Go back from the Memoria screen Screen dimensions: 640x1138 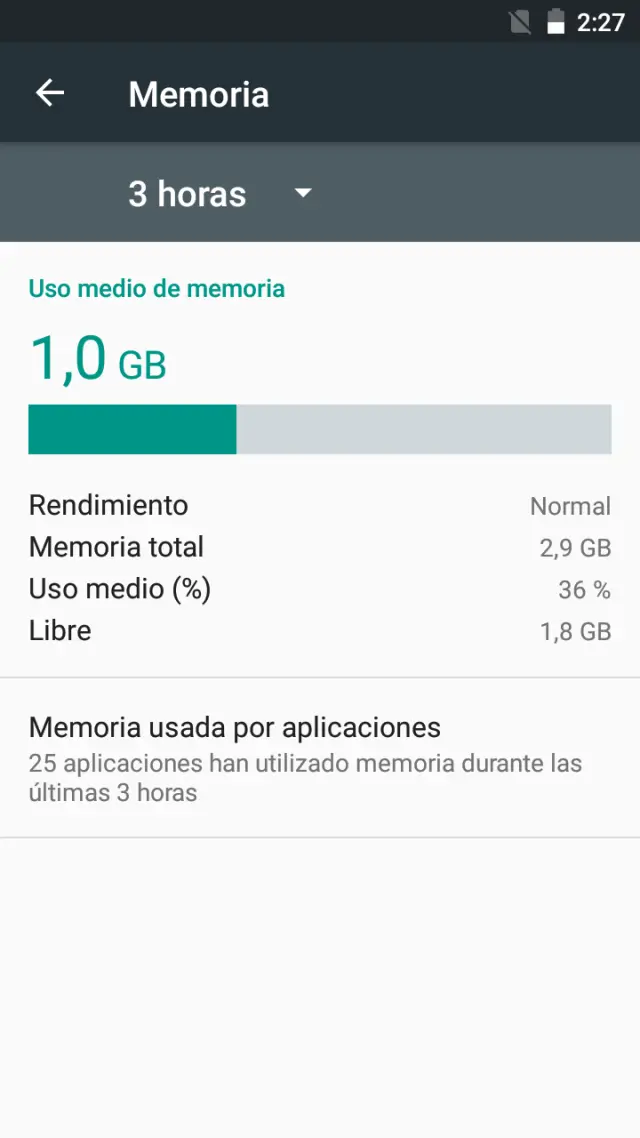(50, 94)
